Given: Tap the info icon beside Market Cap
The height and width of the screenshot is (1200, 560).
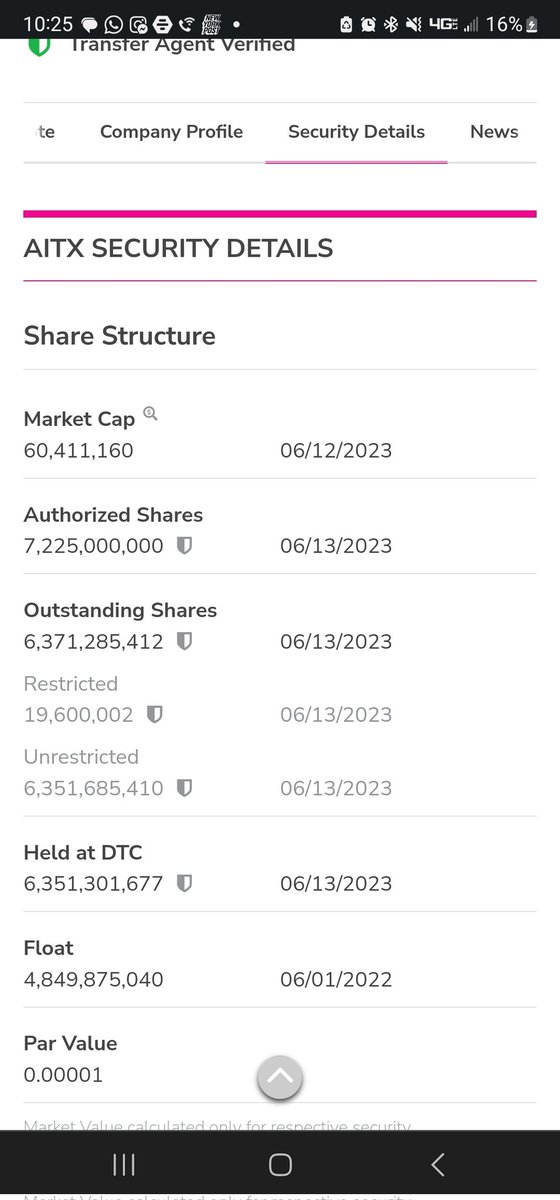Looking at the screenshot, I should coord(150,413).
